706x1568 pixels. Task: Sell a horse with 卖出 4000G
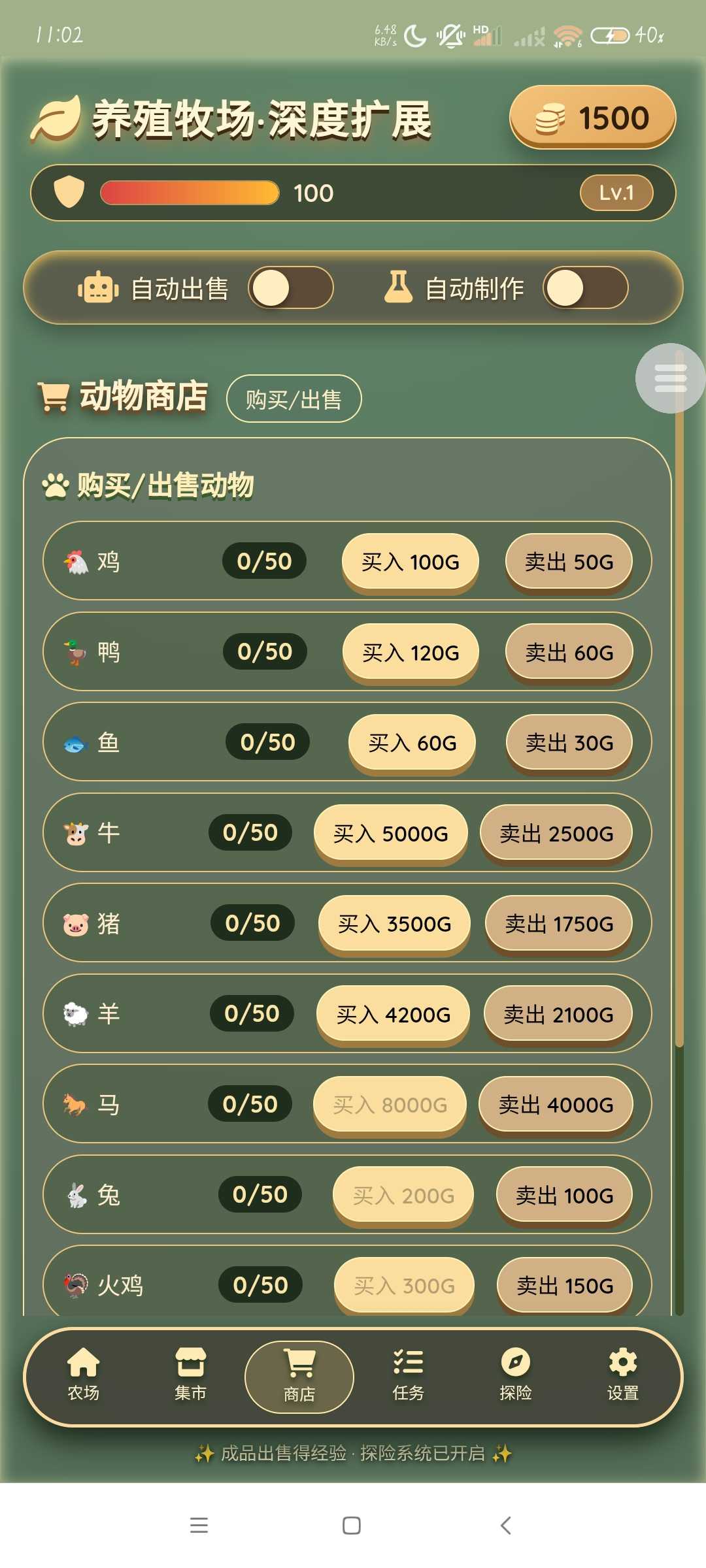556,1105
